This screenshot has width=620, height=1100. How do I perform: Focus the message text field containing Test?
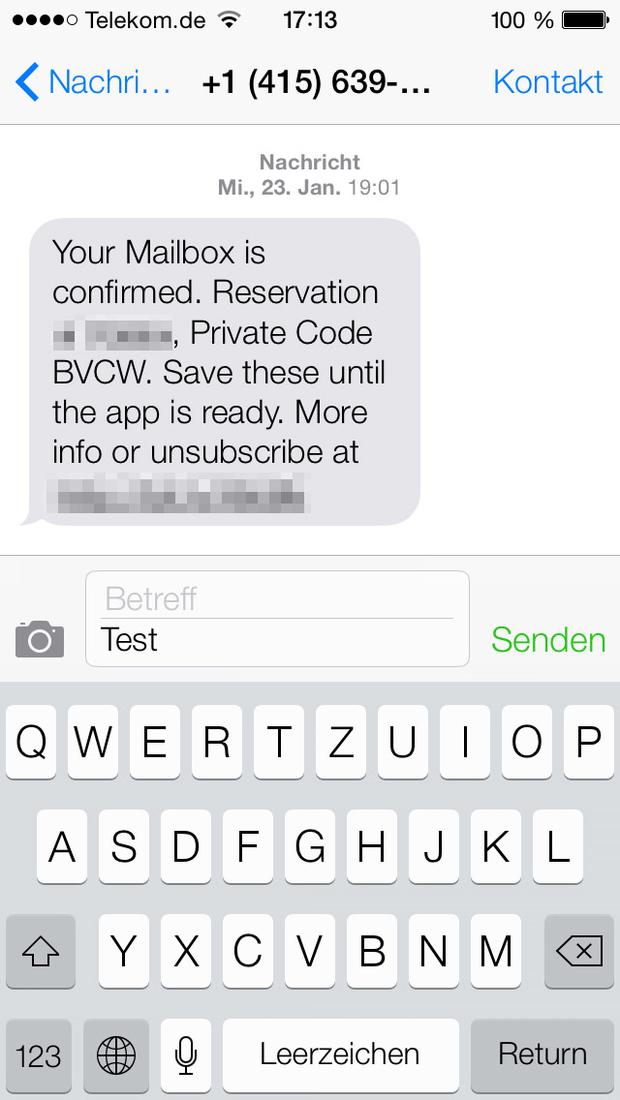(277, 640)
